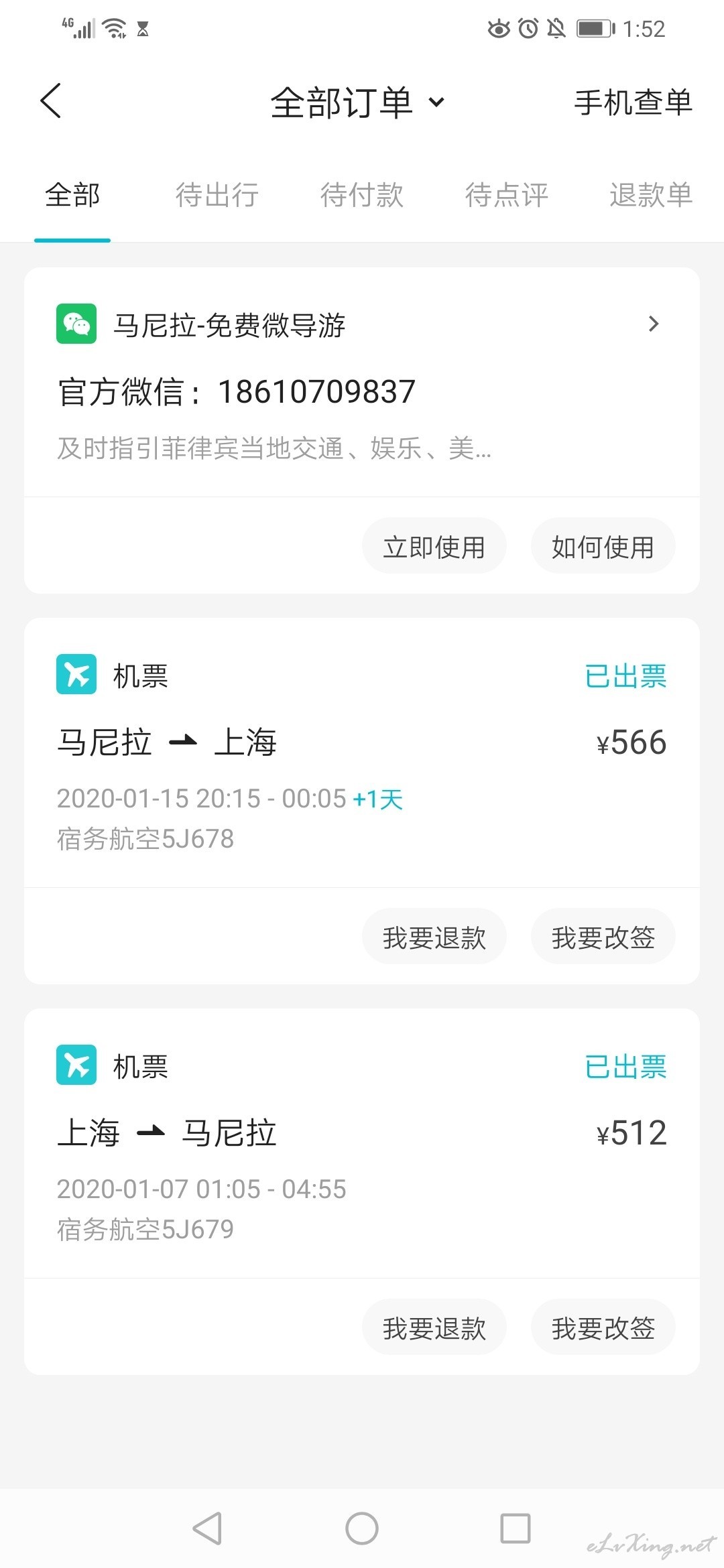Image resolution: width=724 pixels, height=1568 pixels.
Task: Open the 上海 to 马尼拉 flight order
Action: (362, 1145)
